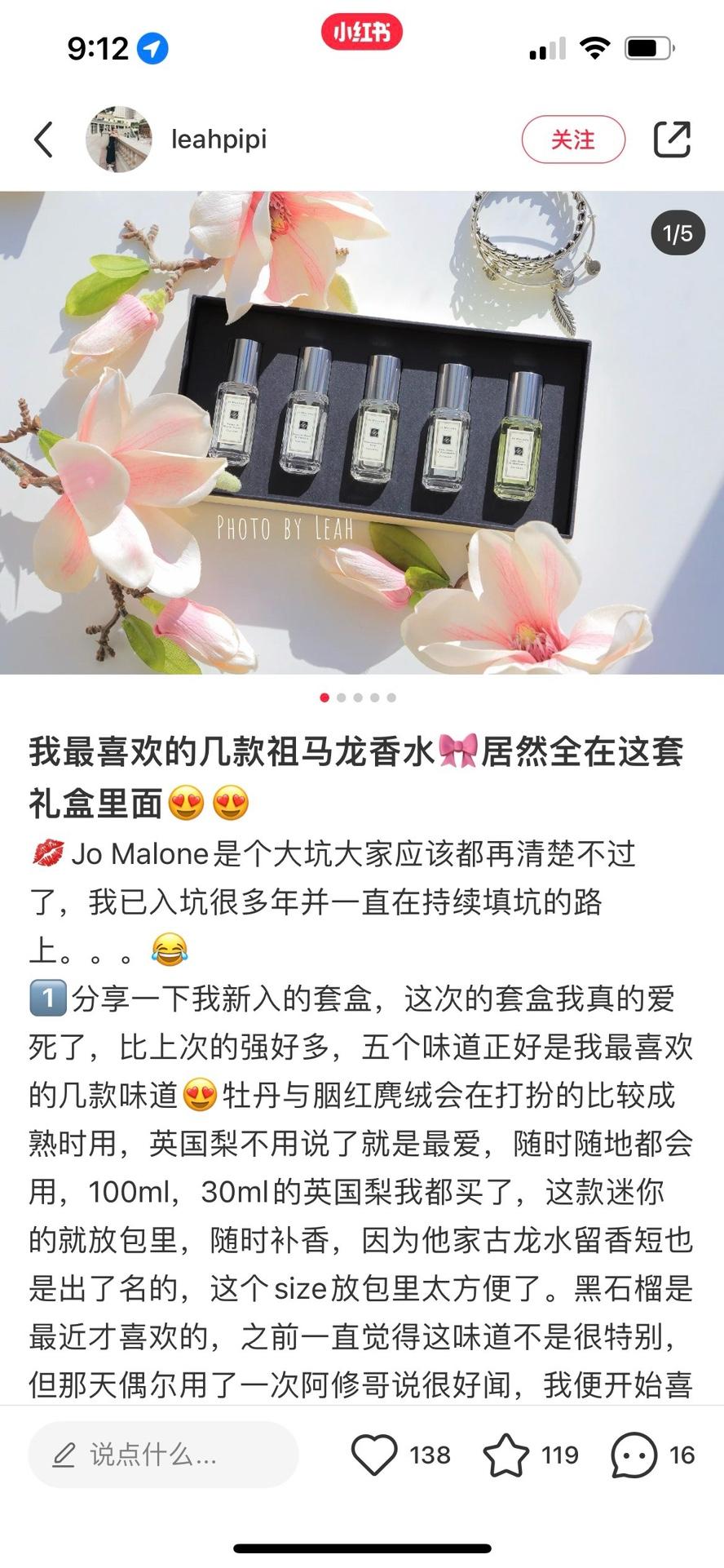Viewport: 724px width, 1568px height.
Task: Share this post
Action: [672, 140]
